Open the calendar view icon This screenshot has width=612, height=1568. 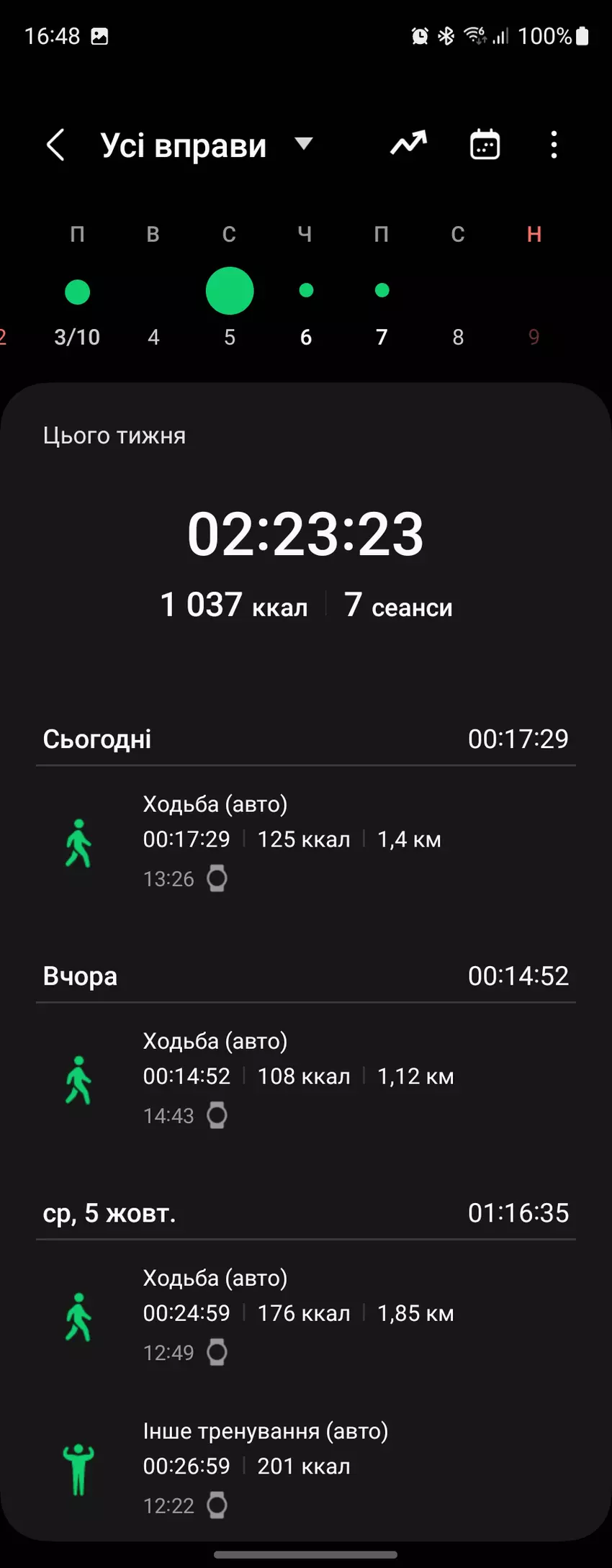click(485, 144)
